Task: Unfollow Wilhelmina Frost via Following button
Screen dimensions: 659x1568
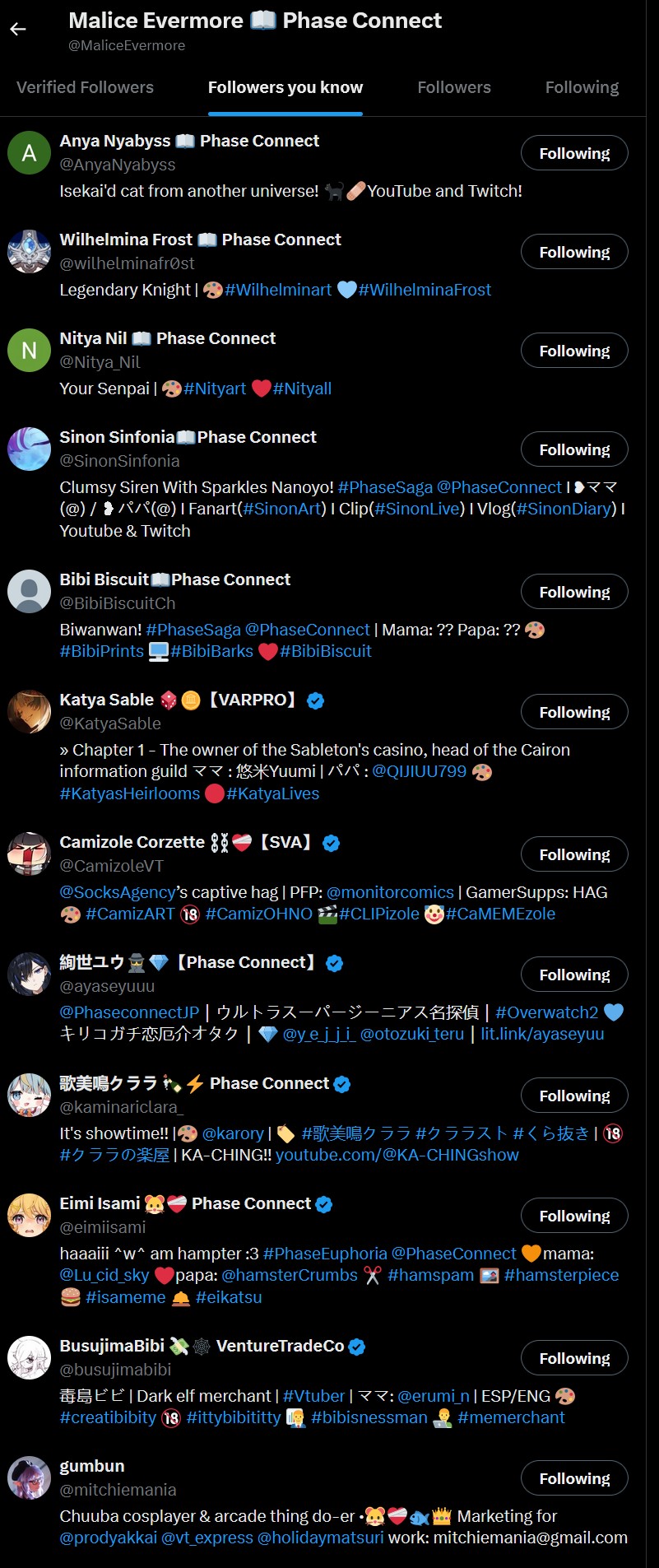Action: tap(574, 252)
